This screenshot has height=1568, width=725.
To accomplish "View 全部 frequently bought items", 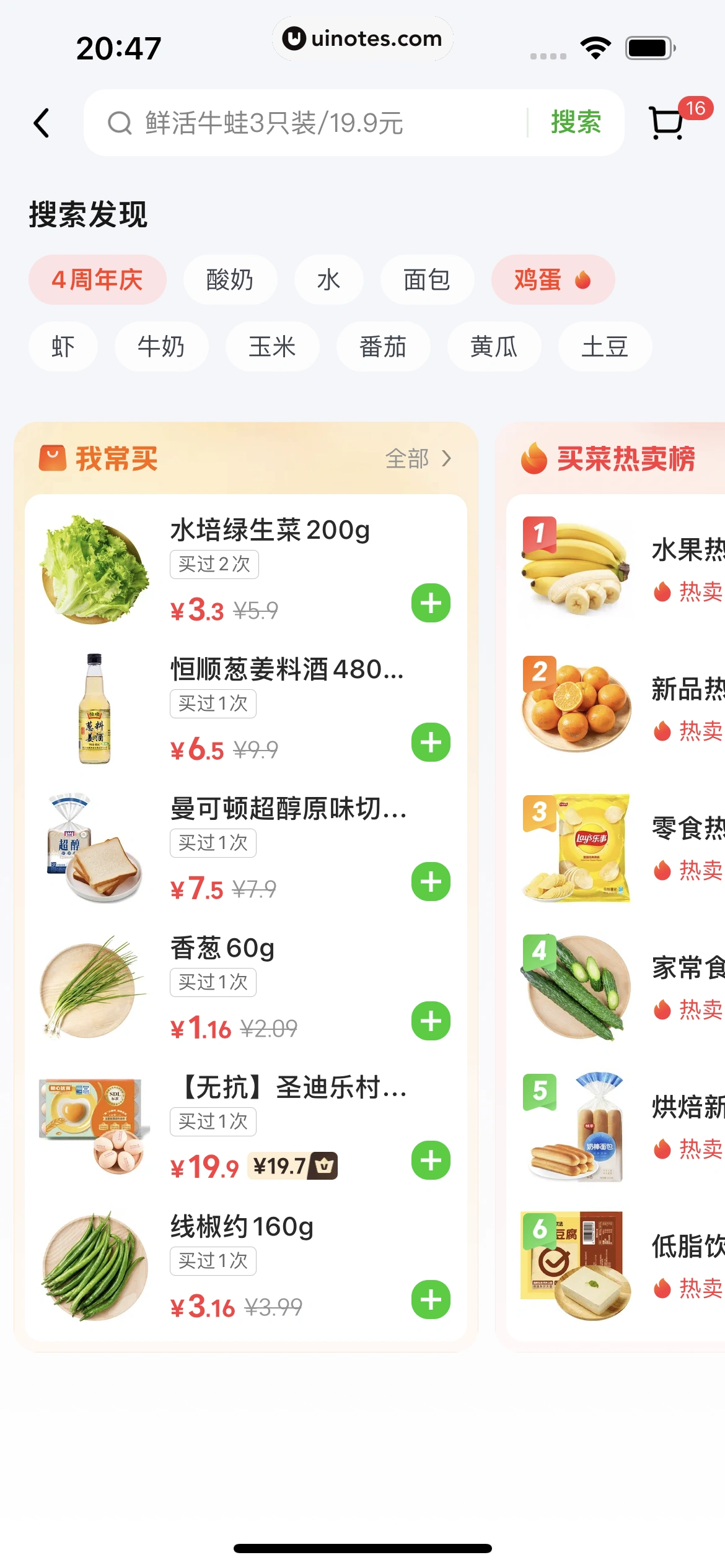I will 418,459.
